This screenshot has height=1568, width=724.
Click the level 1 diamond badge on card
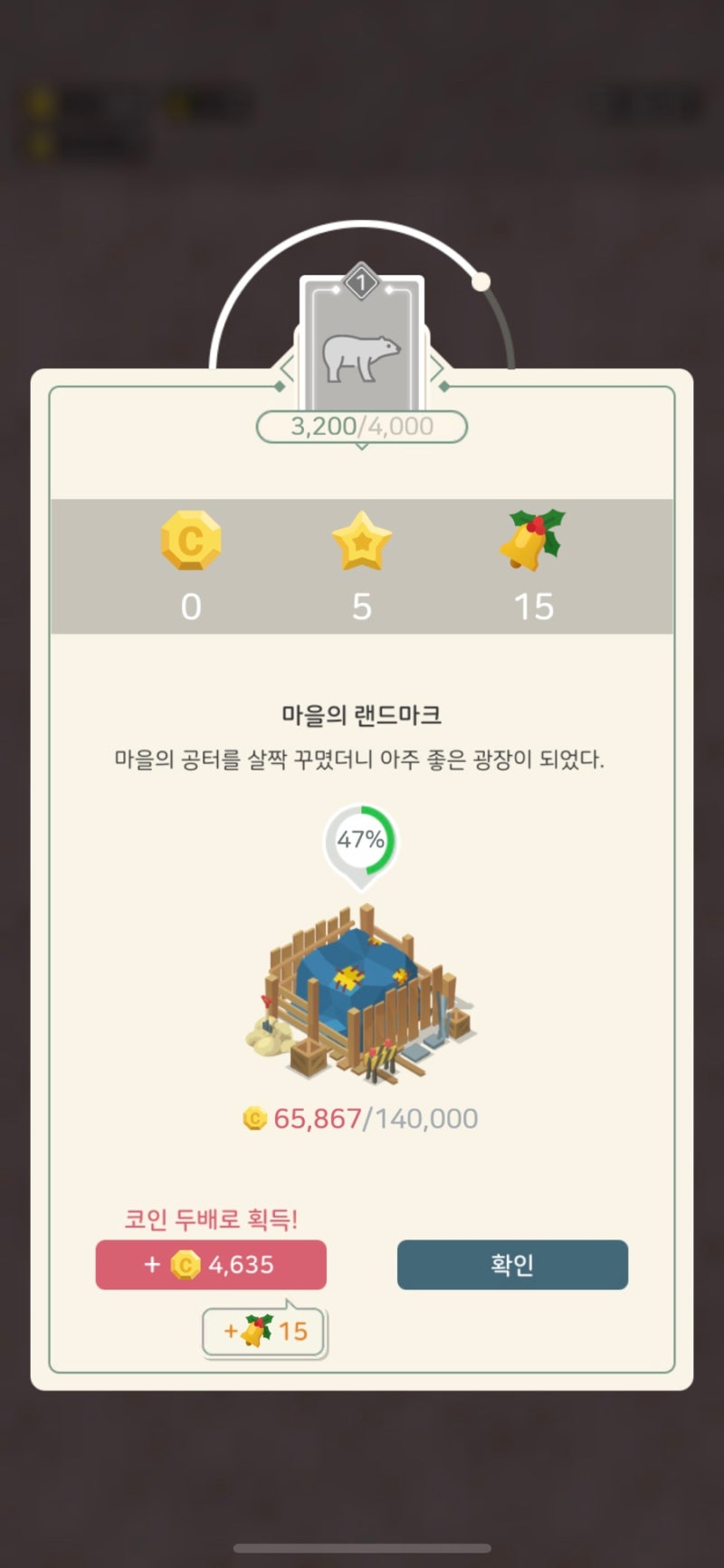coord(361,283)
